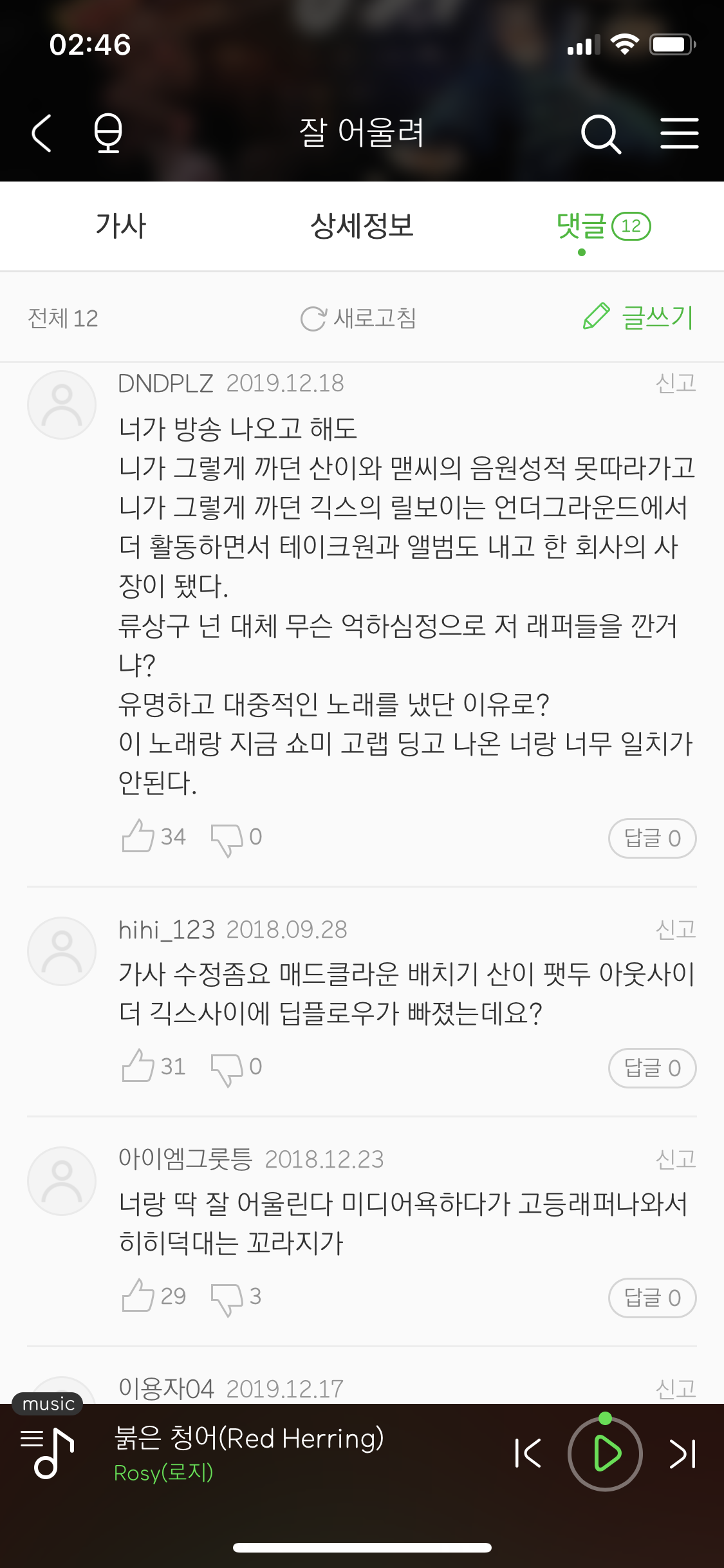724x1568 pixels.
Task: Select the 댓글 tab
Action: click(x=602, y=226)
